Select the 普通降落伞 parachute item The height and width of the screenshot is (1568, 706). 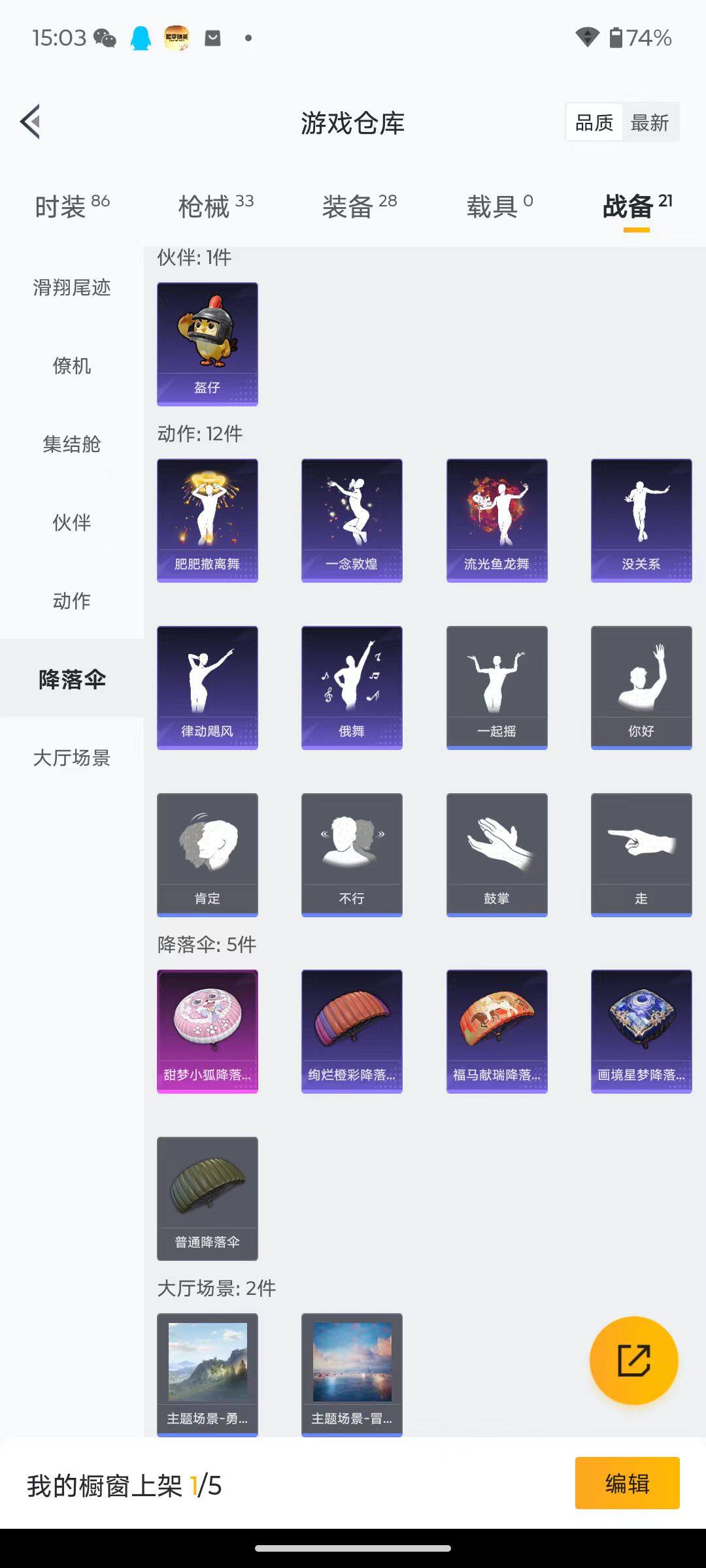(207, 1198)
